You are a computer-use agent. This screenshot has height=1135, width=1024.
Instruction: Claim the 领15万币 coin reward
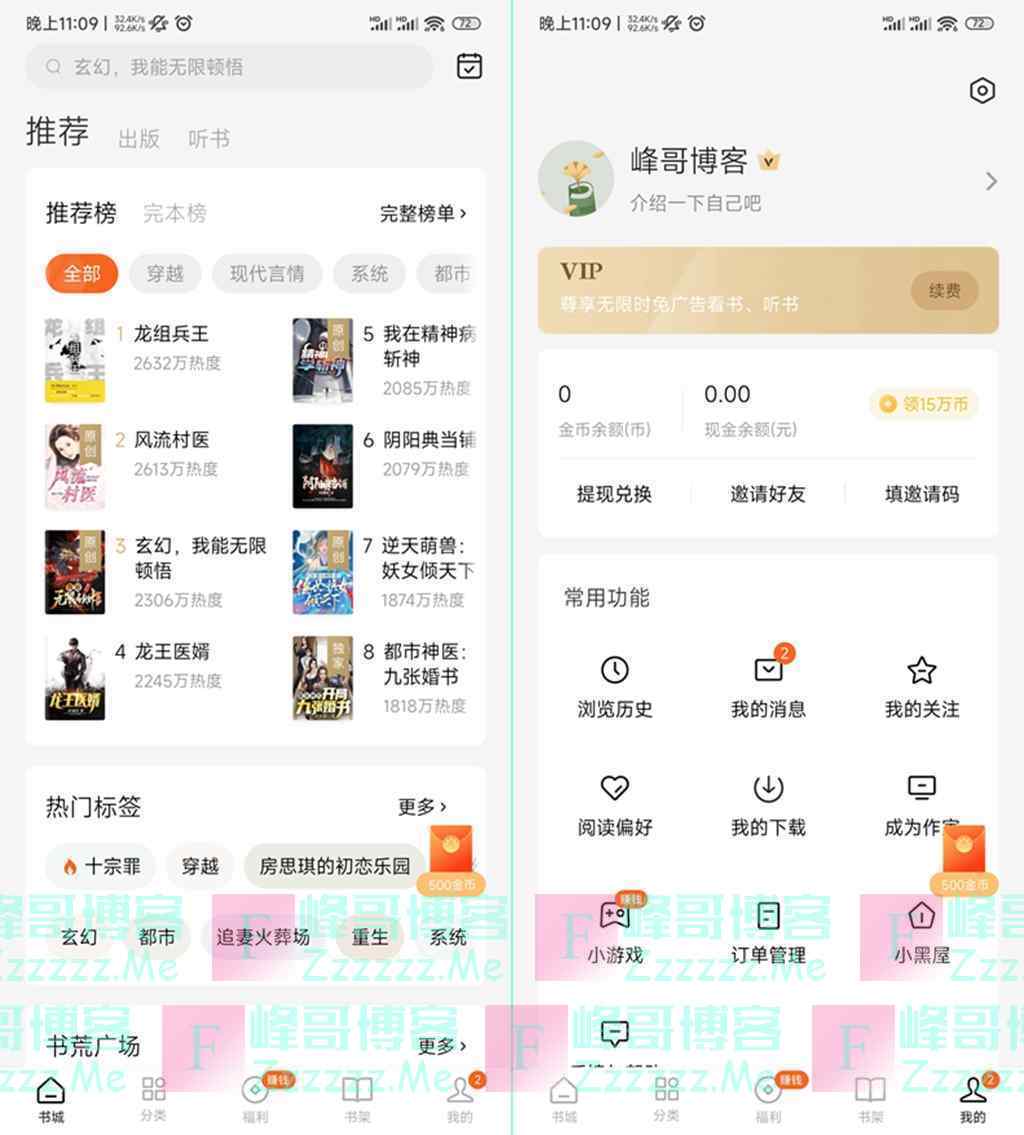924,404
